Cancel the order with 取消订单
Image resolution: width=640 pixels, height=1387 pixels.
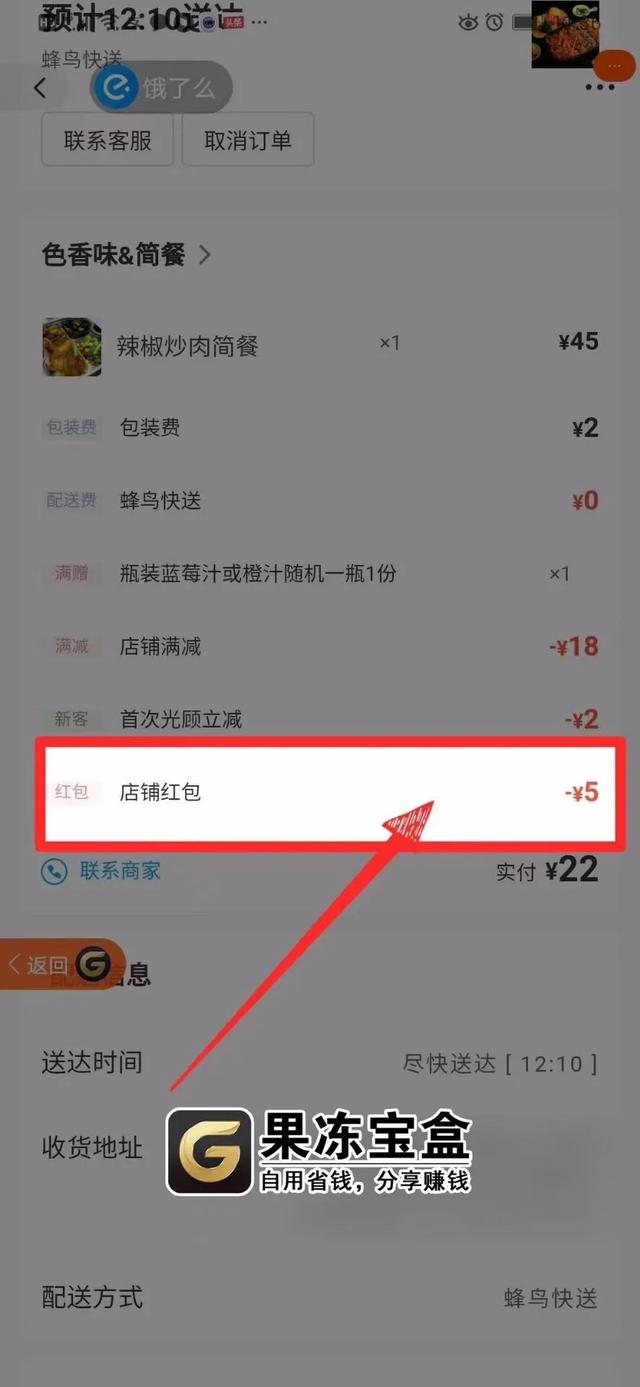(x=247, y=141)
